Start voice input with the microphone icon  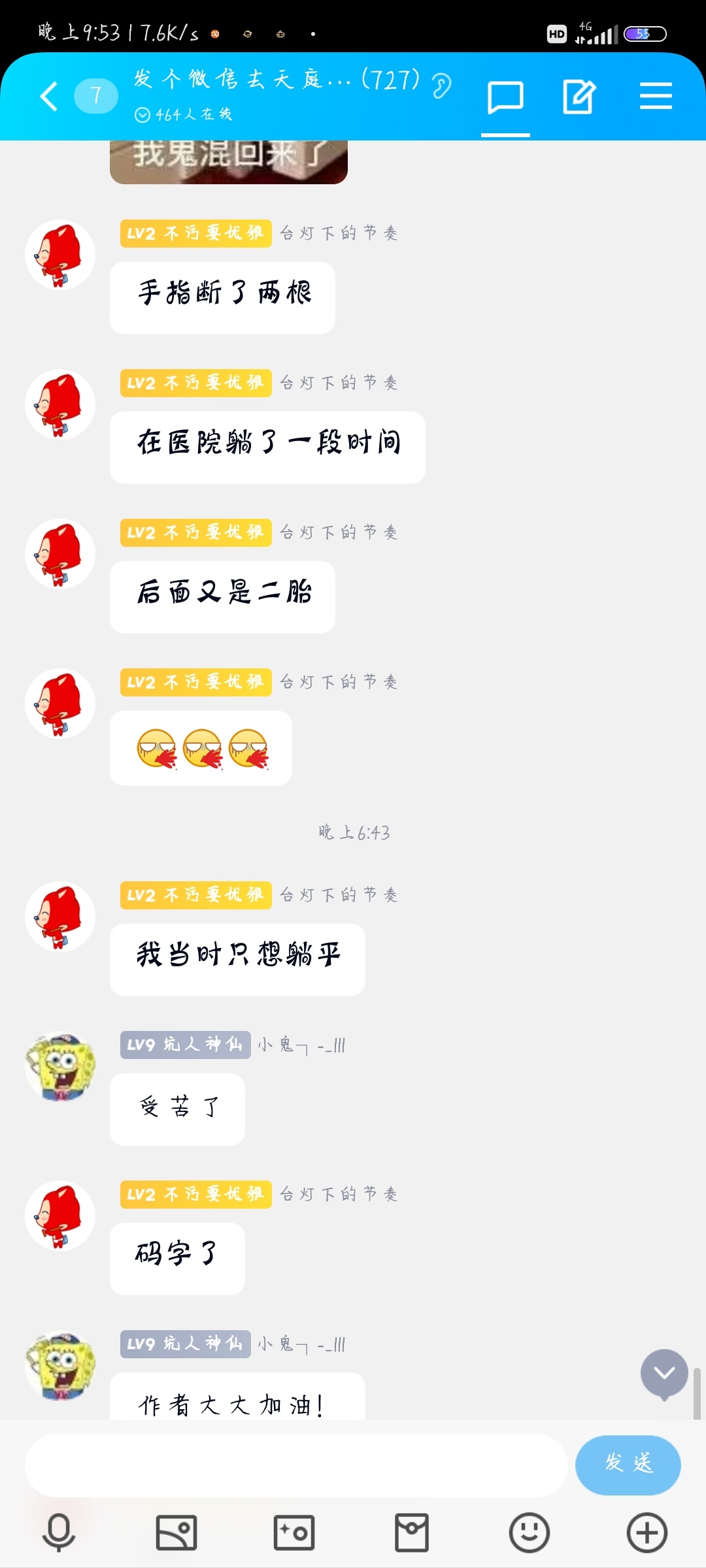pyautogui.click(x=59, y=1532)
